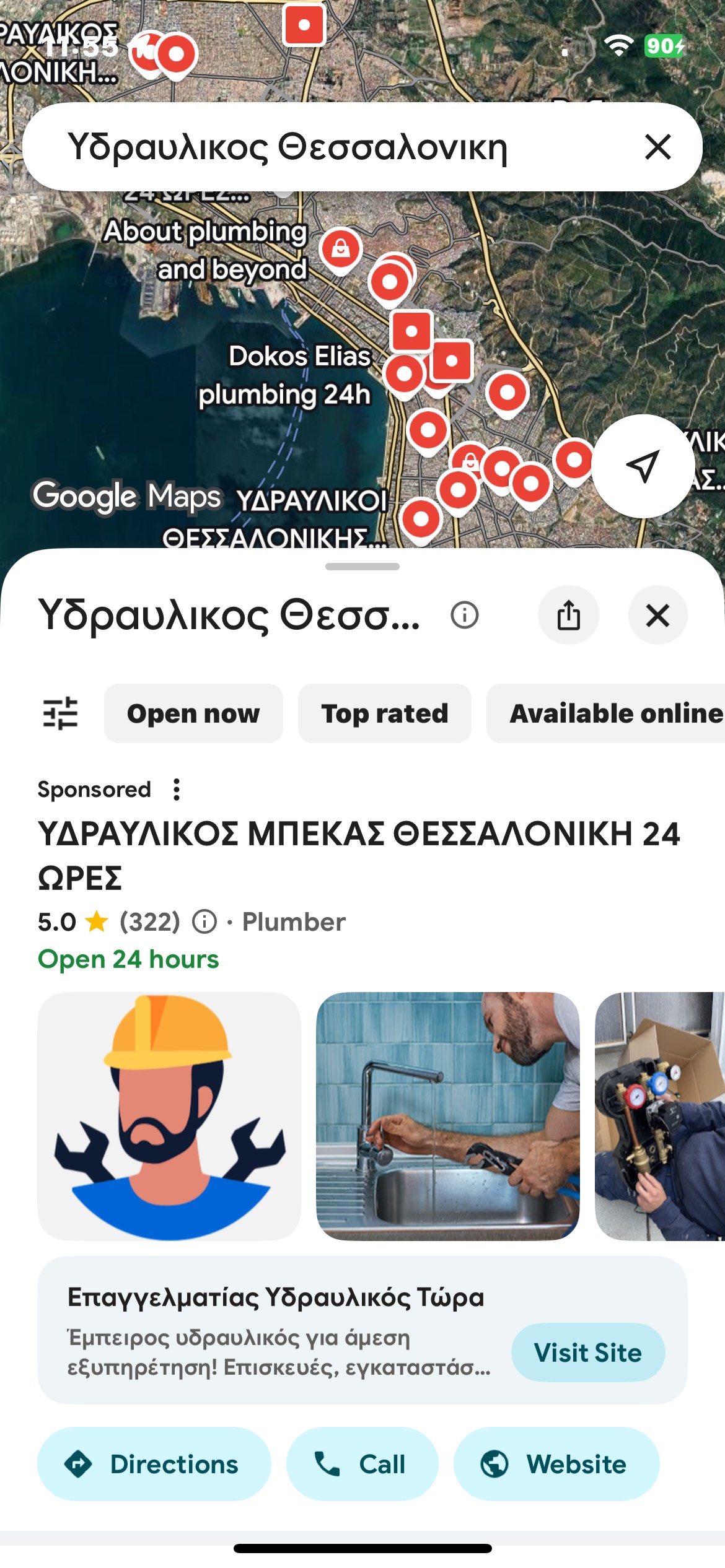The width and height of the screenshot is (725, 1568).
Task: Open the plumber cartoon logo photo
Action: pos(169,1116)
